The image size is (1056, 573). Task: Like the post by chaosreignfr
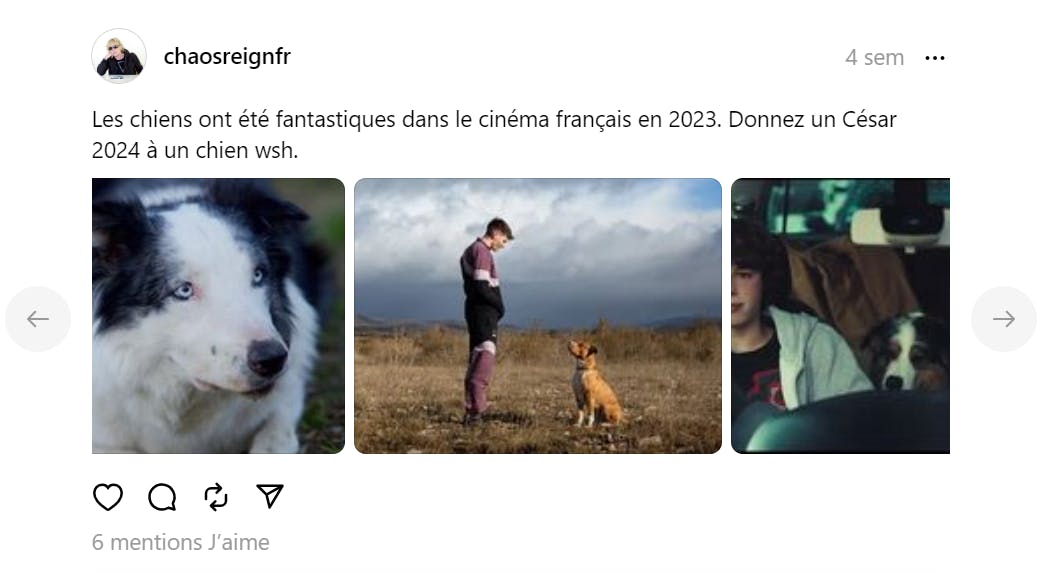click(x=108, y=497)
